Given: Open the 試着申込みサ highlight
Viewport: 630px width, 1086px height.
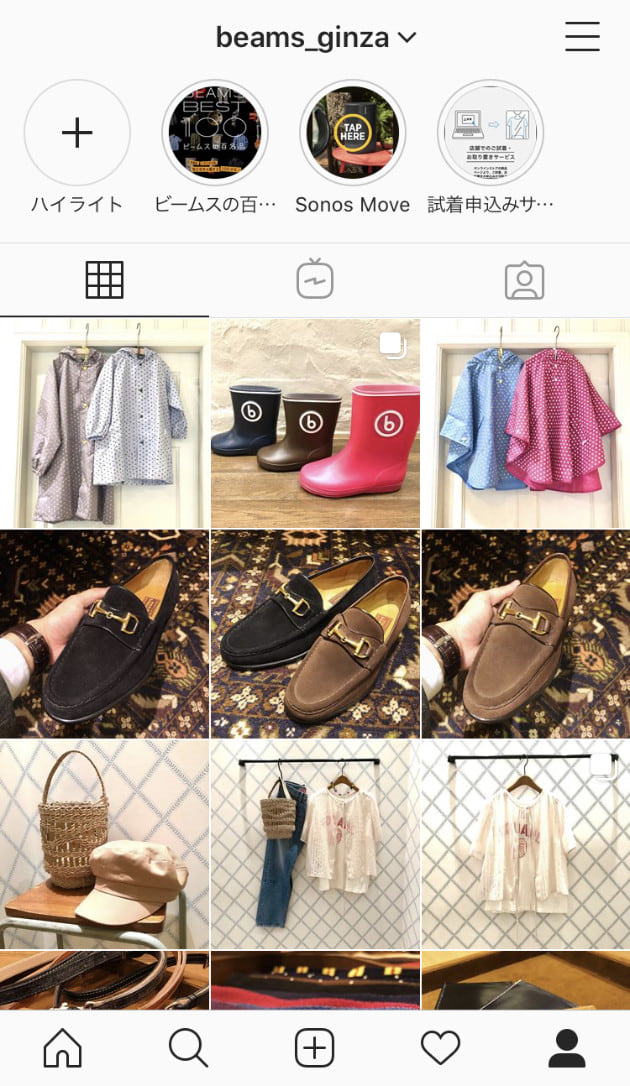Looking at the screenshot, I should click(490, 133).
